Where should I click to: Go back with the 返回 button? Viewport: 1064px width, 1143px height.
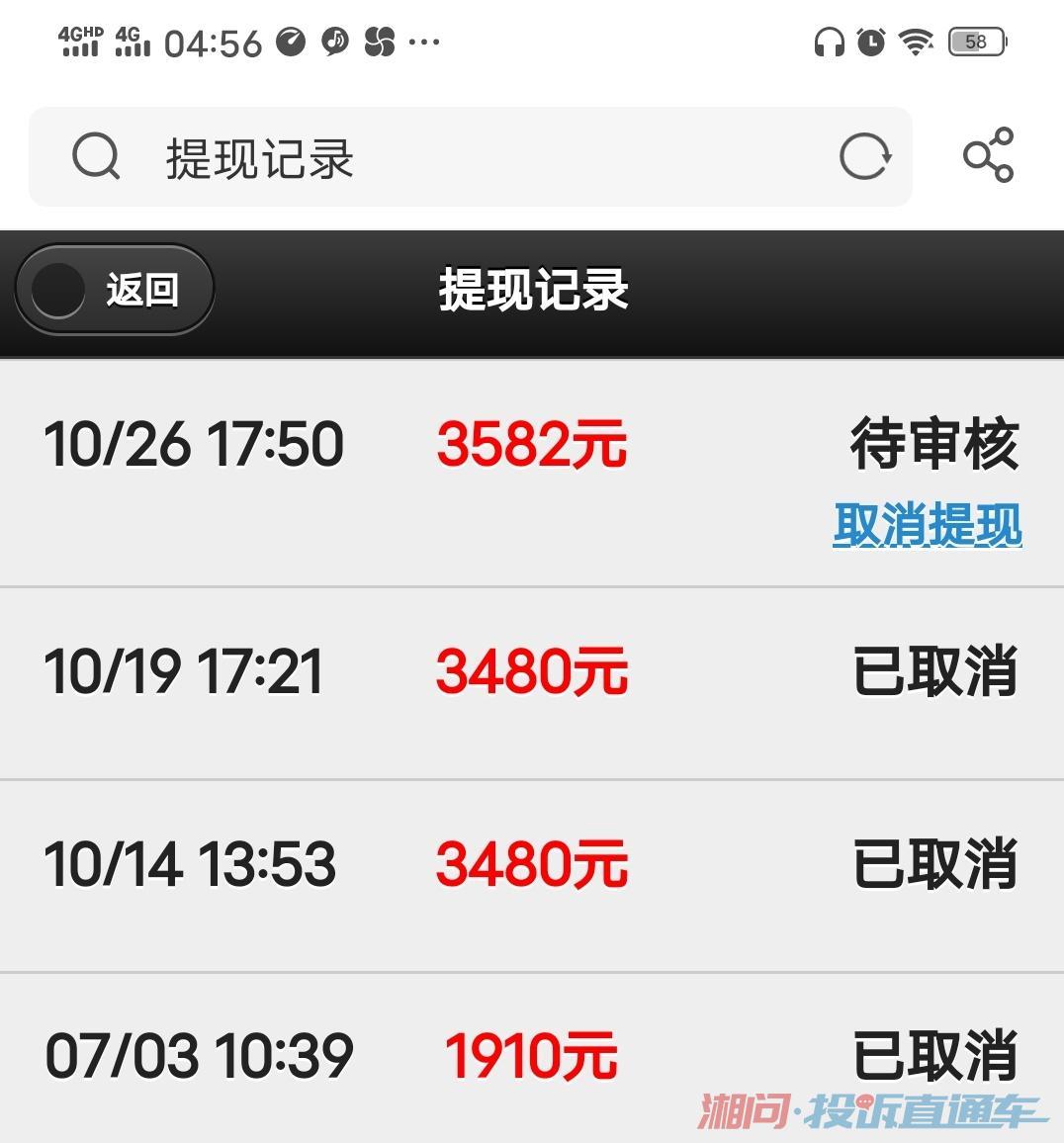coord(115,290)
